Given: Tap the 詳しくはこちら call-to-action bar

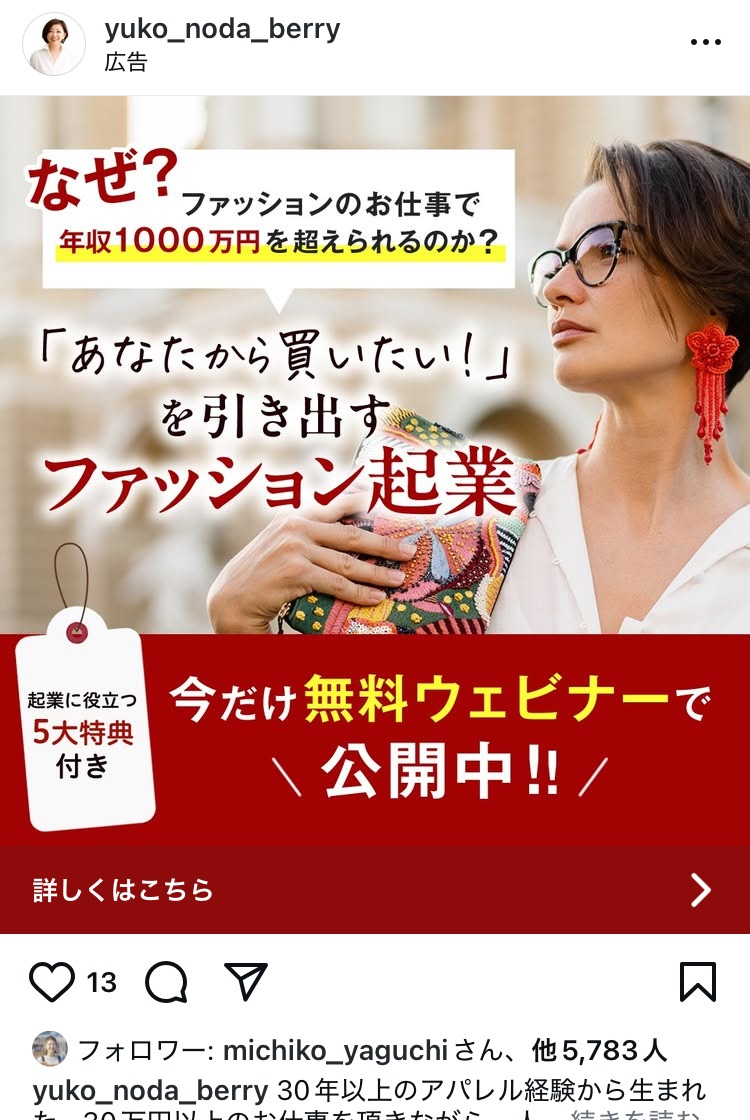Looking at the screenshot, I should (375, 889).
